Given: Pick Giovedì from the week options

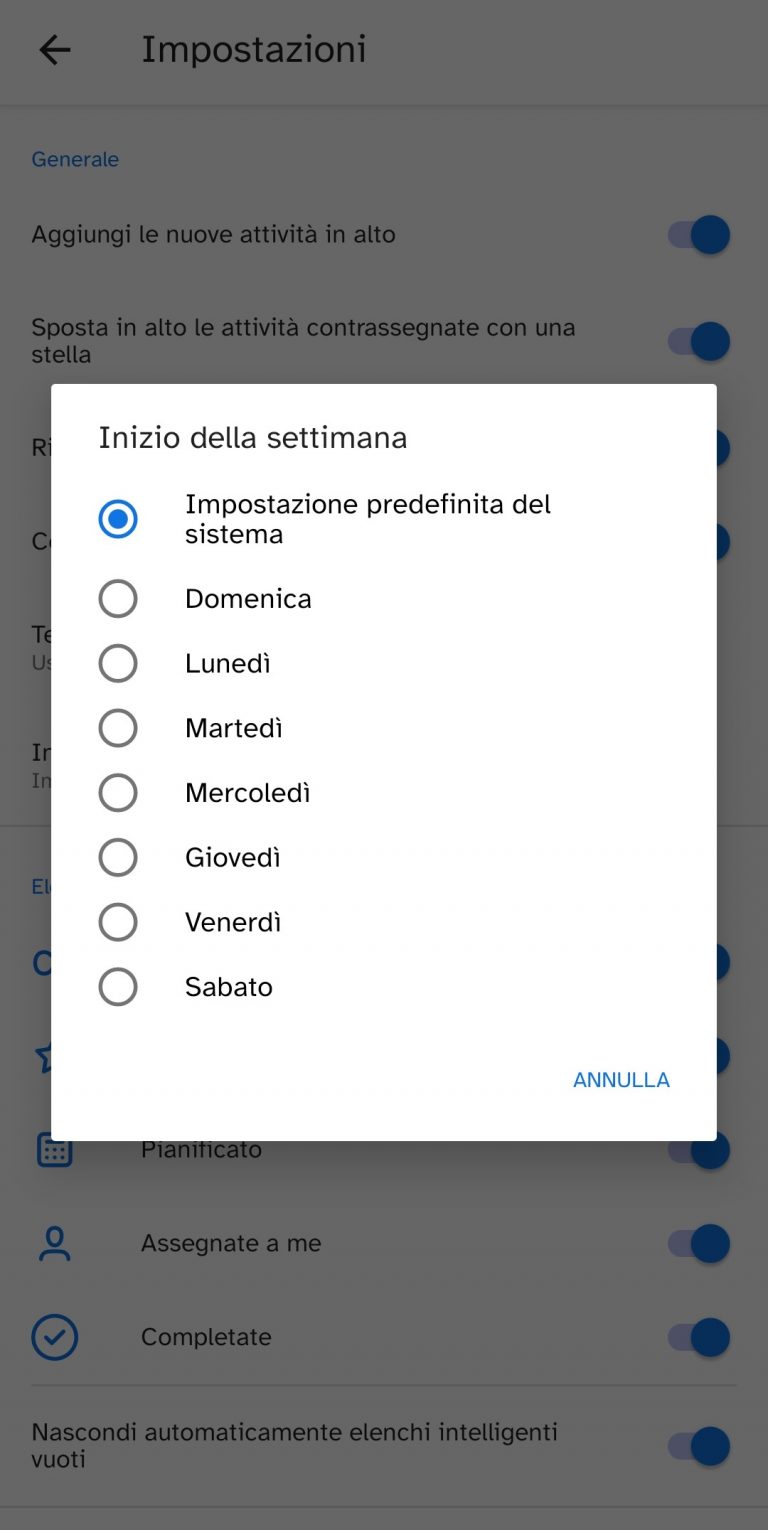Looking at the screenshot, I should 118,857.
